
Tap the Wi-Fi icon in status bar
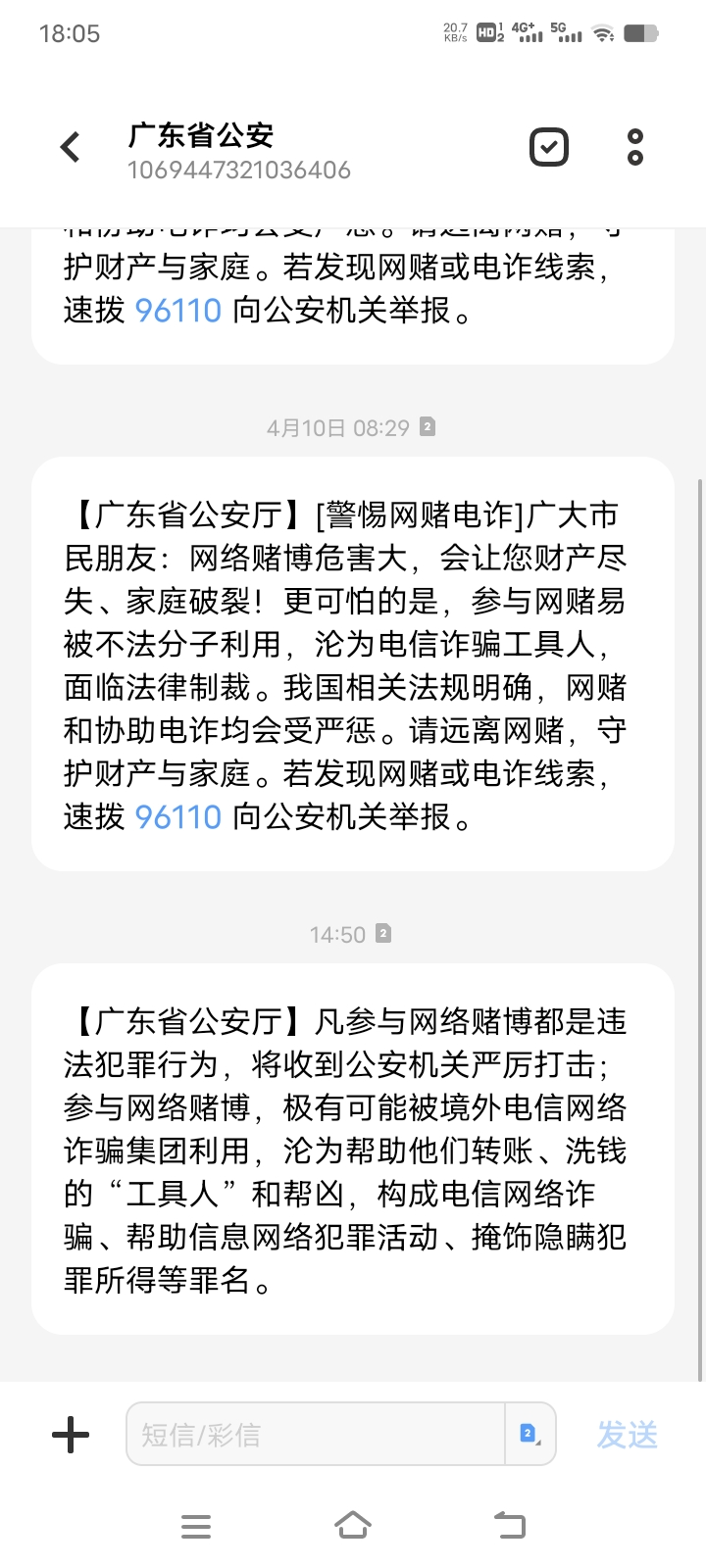point(602,32)
